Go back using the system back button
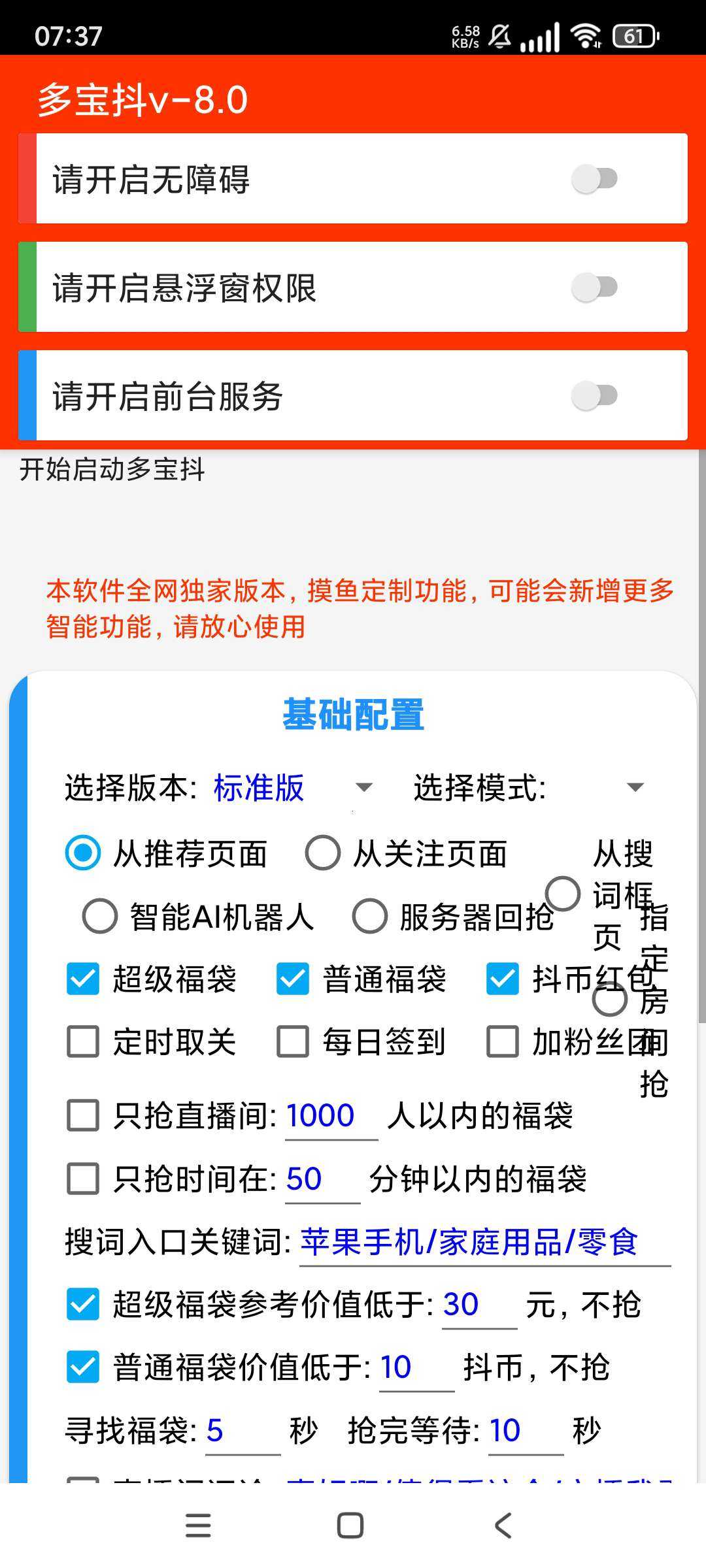The width and height of the screenshot is (706, 1568). pyautogui.click(x=503, y=1526)
